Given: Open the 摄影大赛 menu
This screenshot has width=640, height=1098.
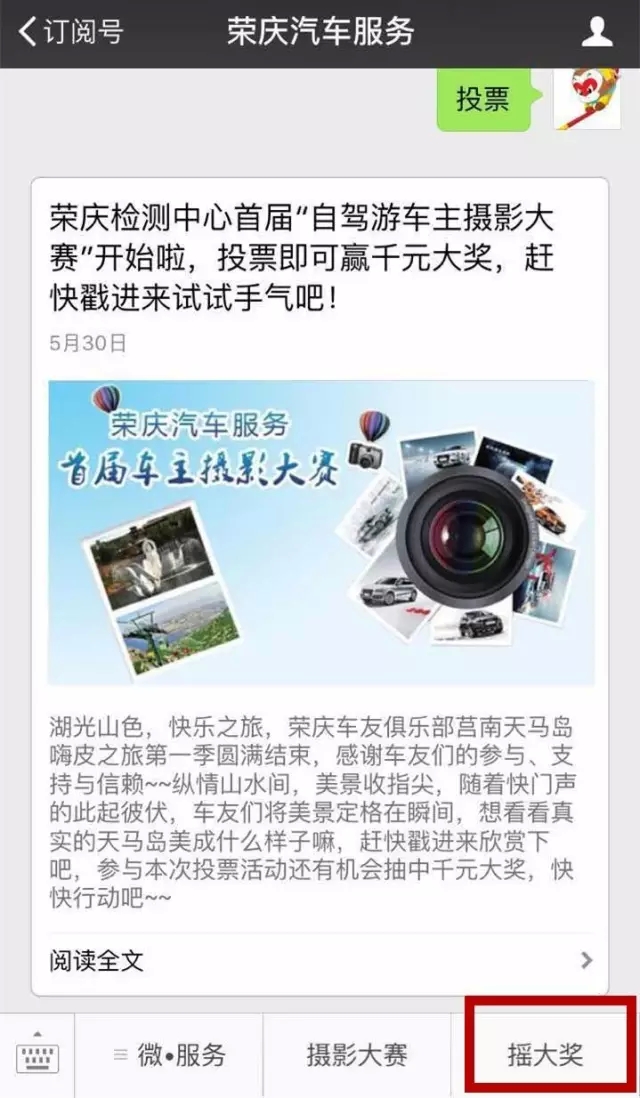Looking at the screenshot, I should coord(357,1054).
